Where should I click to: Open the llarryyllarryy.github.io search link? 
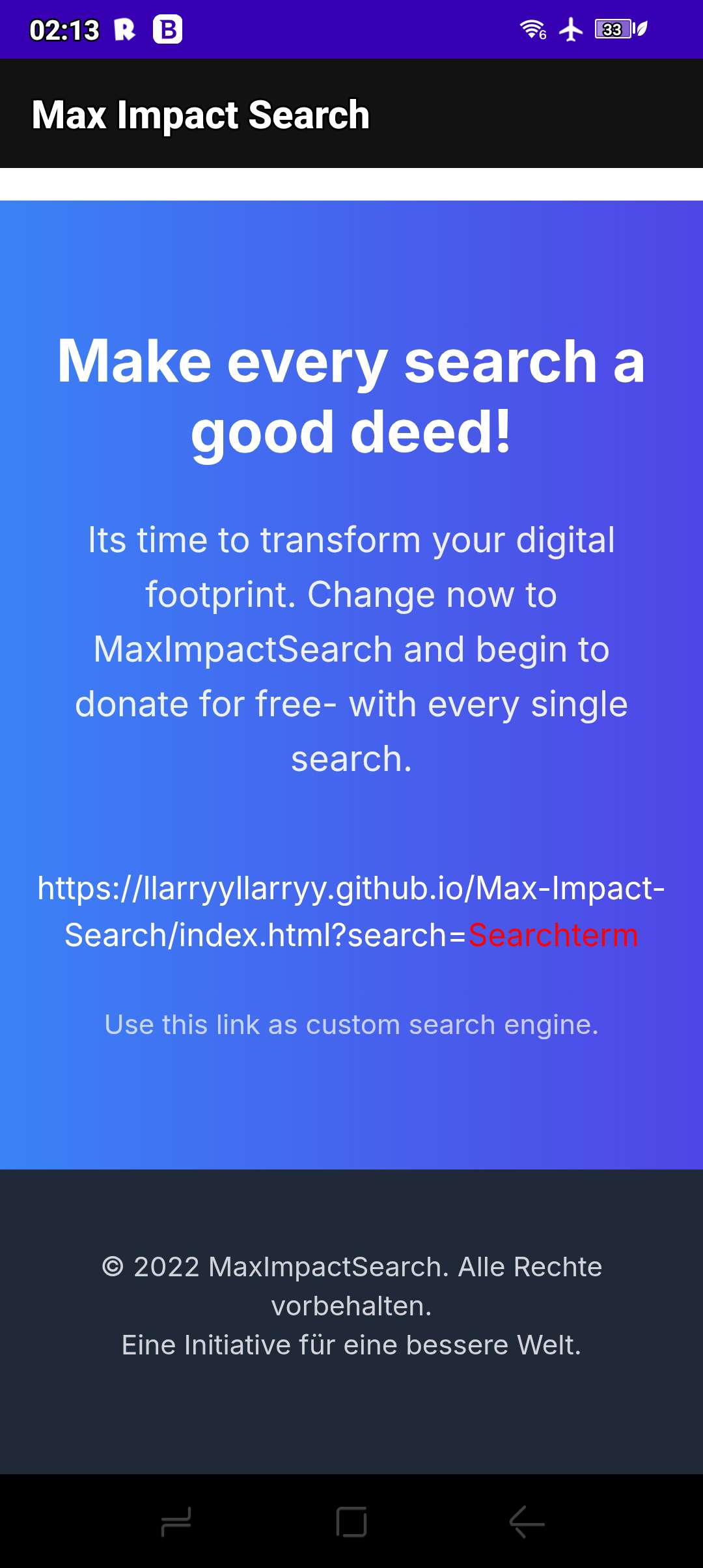click(x=351, y=911)
